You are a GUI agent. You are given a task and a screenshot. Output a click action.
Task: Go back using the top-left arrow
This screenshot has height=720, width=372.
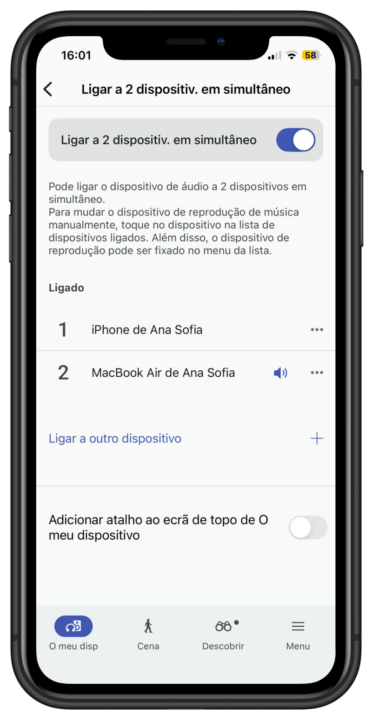coord(48,89)
